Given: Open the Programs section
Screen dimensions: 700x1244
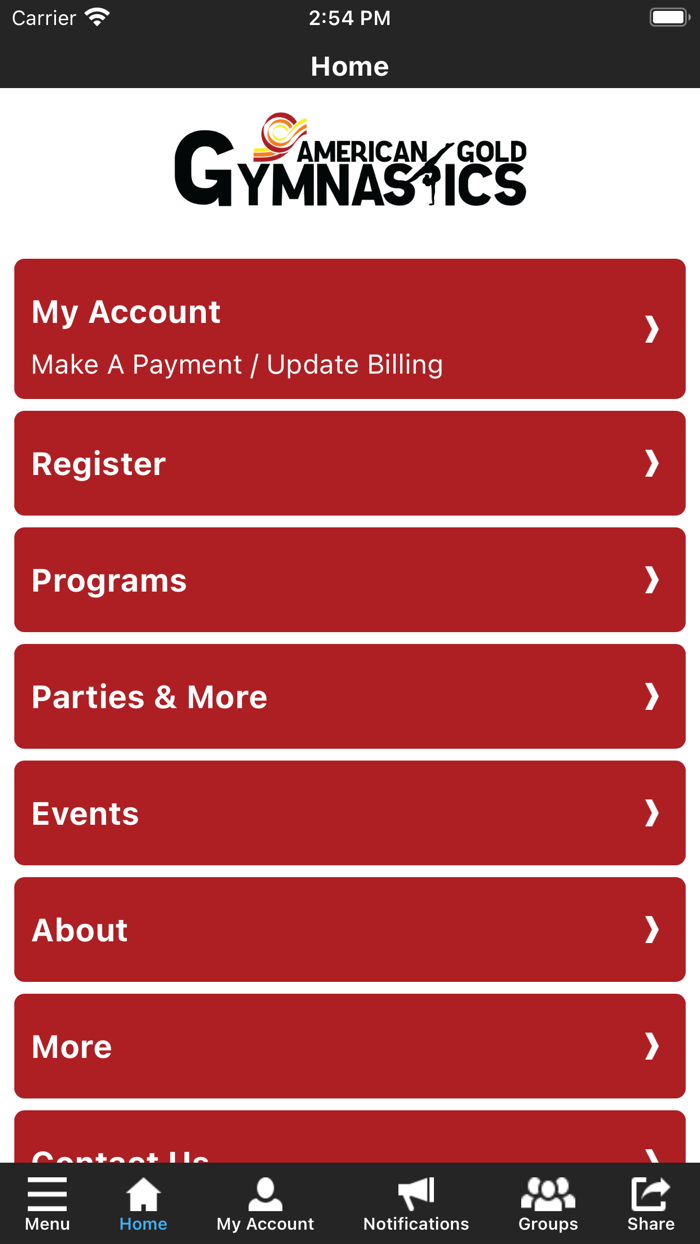Looking at the screenshot, I should (349, 580).
